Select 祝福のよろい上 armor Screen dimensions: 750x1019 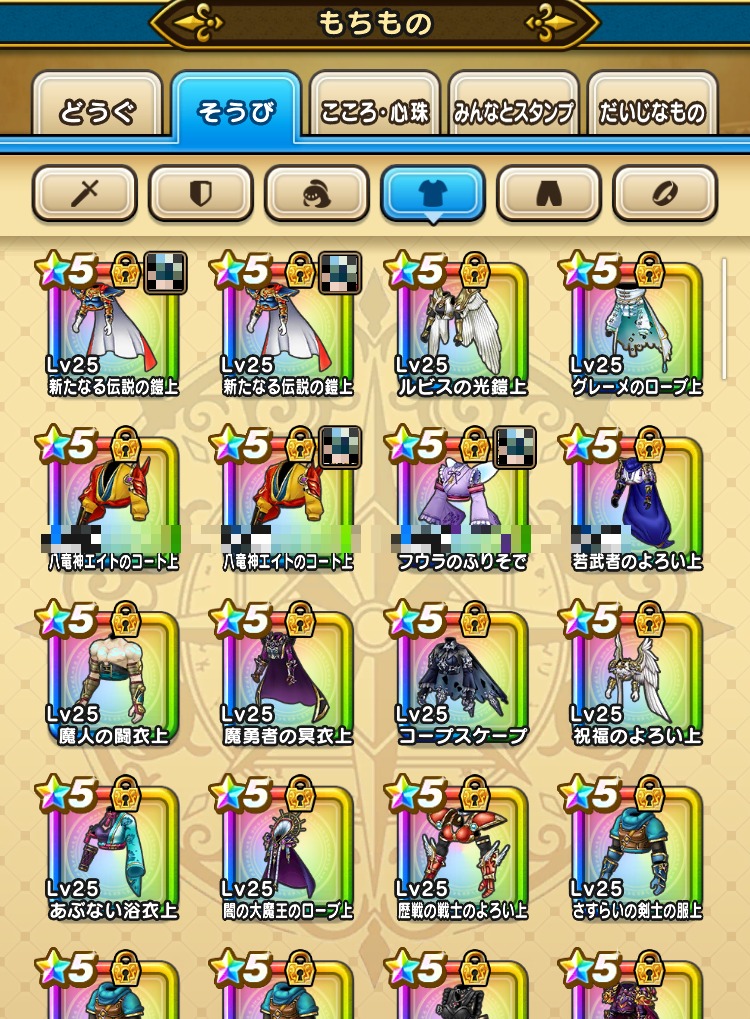point(635,680)
